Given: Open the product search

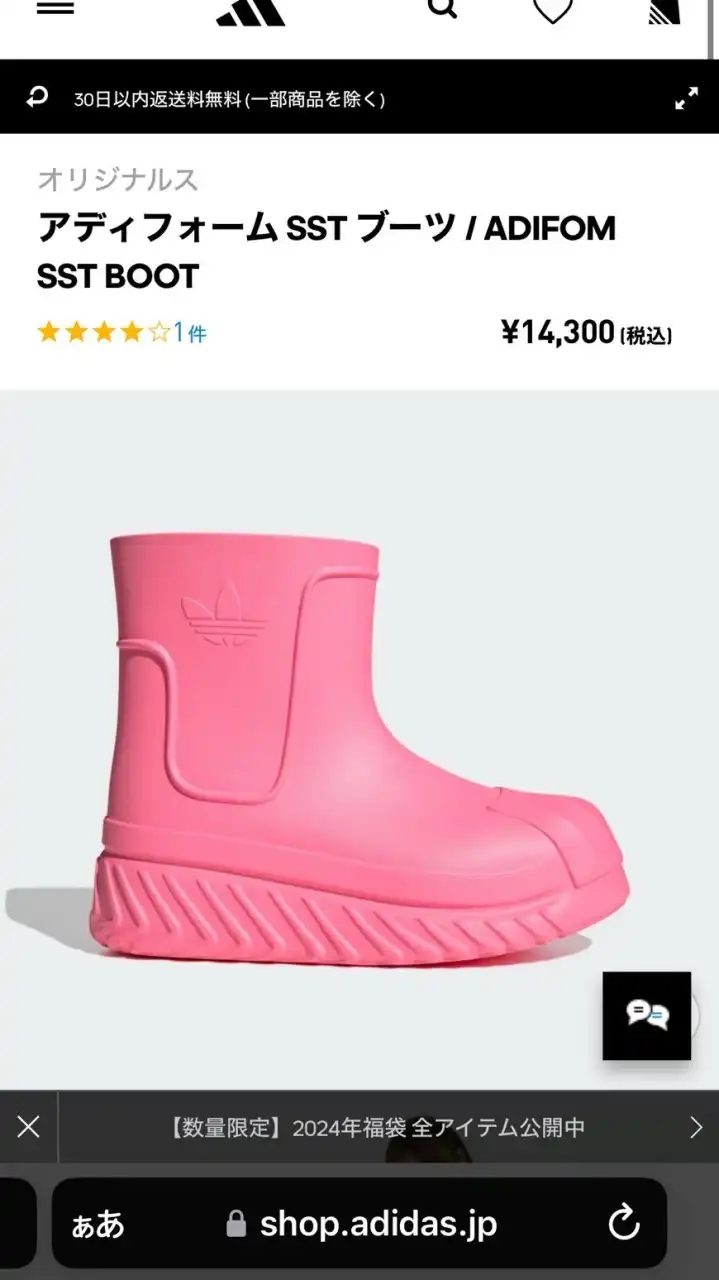Looking at the screenshot, I should [x=442, y=8].
